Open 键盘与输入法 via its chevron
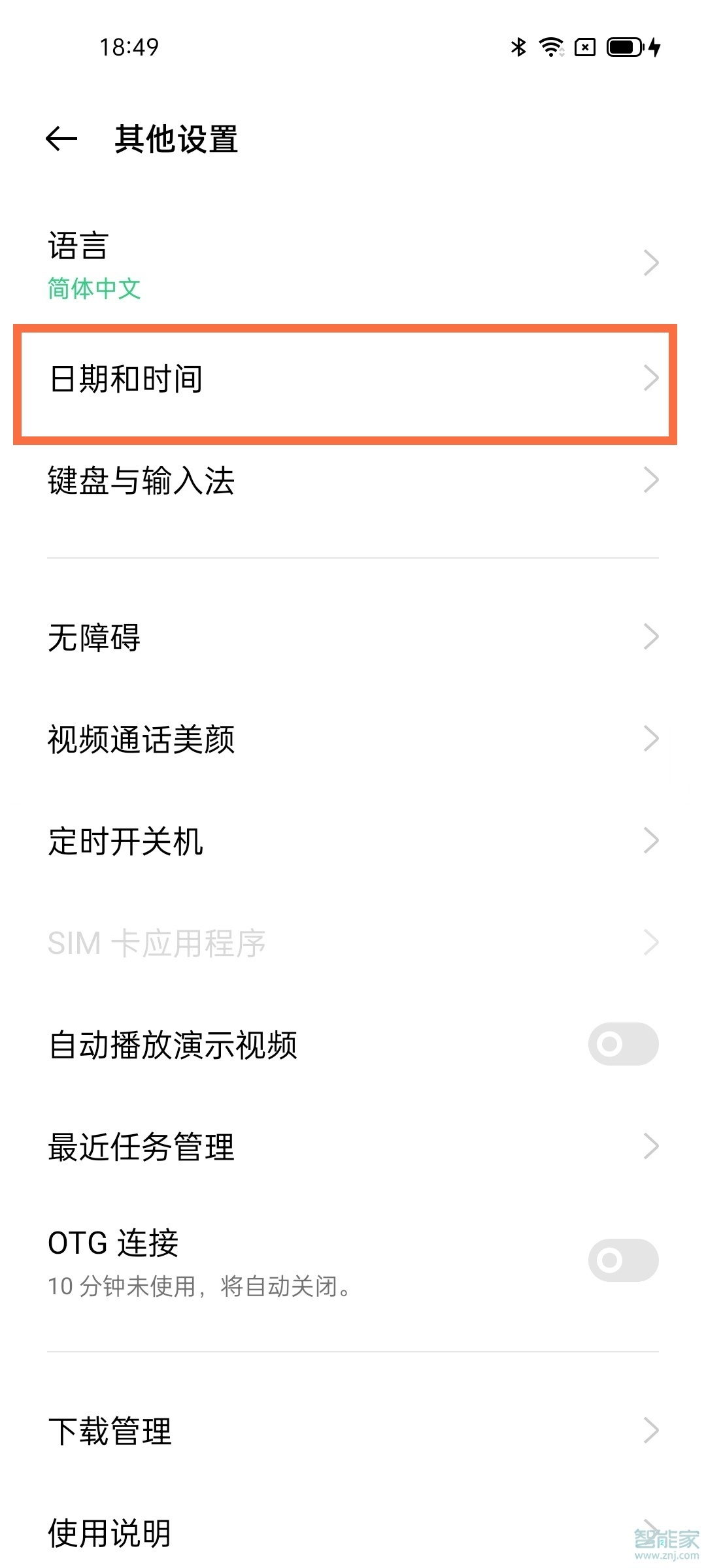 click(652, 481)
